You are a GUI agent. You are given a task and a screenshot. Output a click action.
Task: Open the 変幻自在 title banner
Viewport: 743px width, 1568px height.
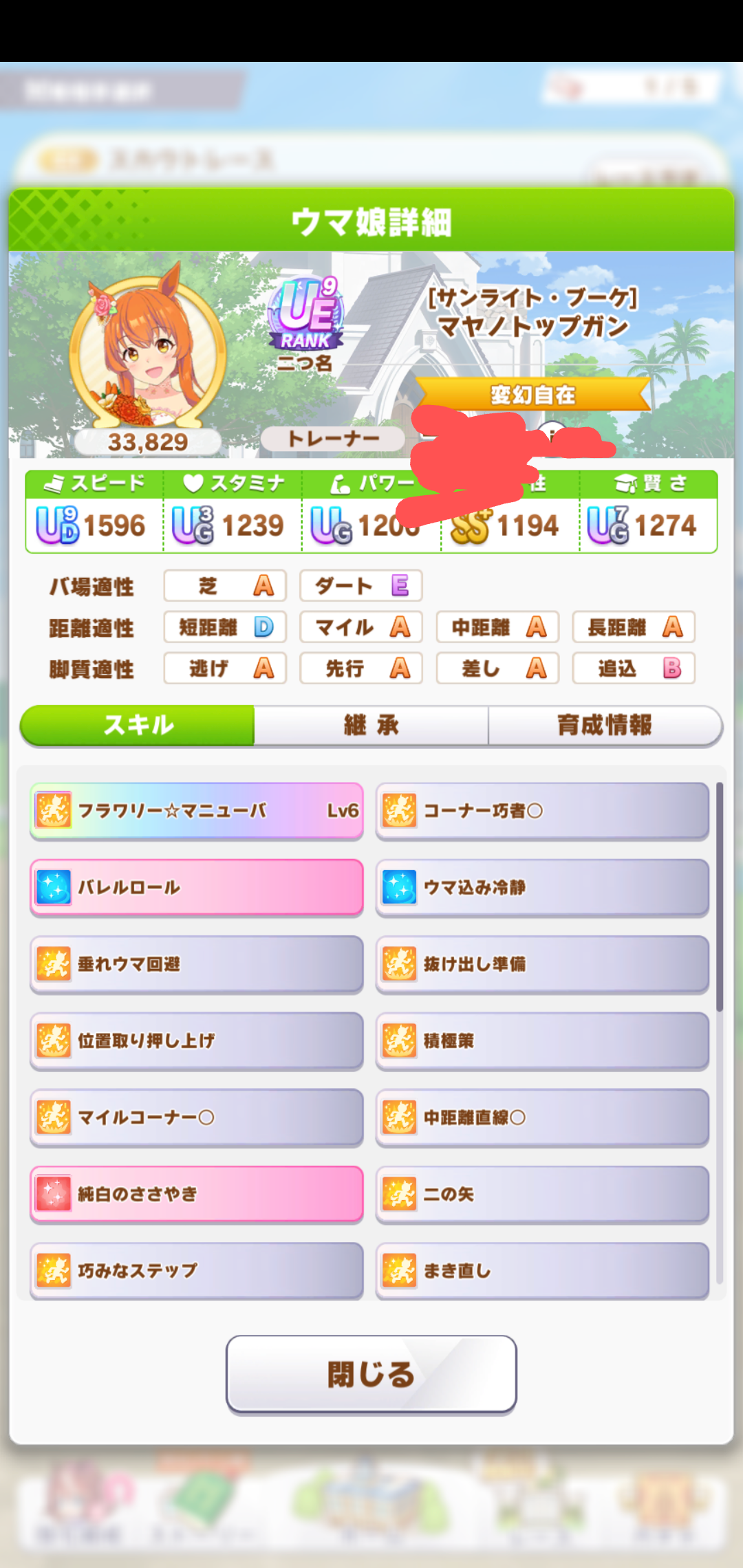click(533, 395)
